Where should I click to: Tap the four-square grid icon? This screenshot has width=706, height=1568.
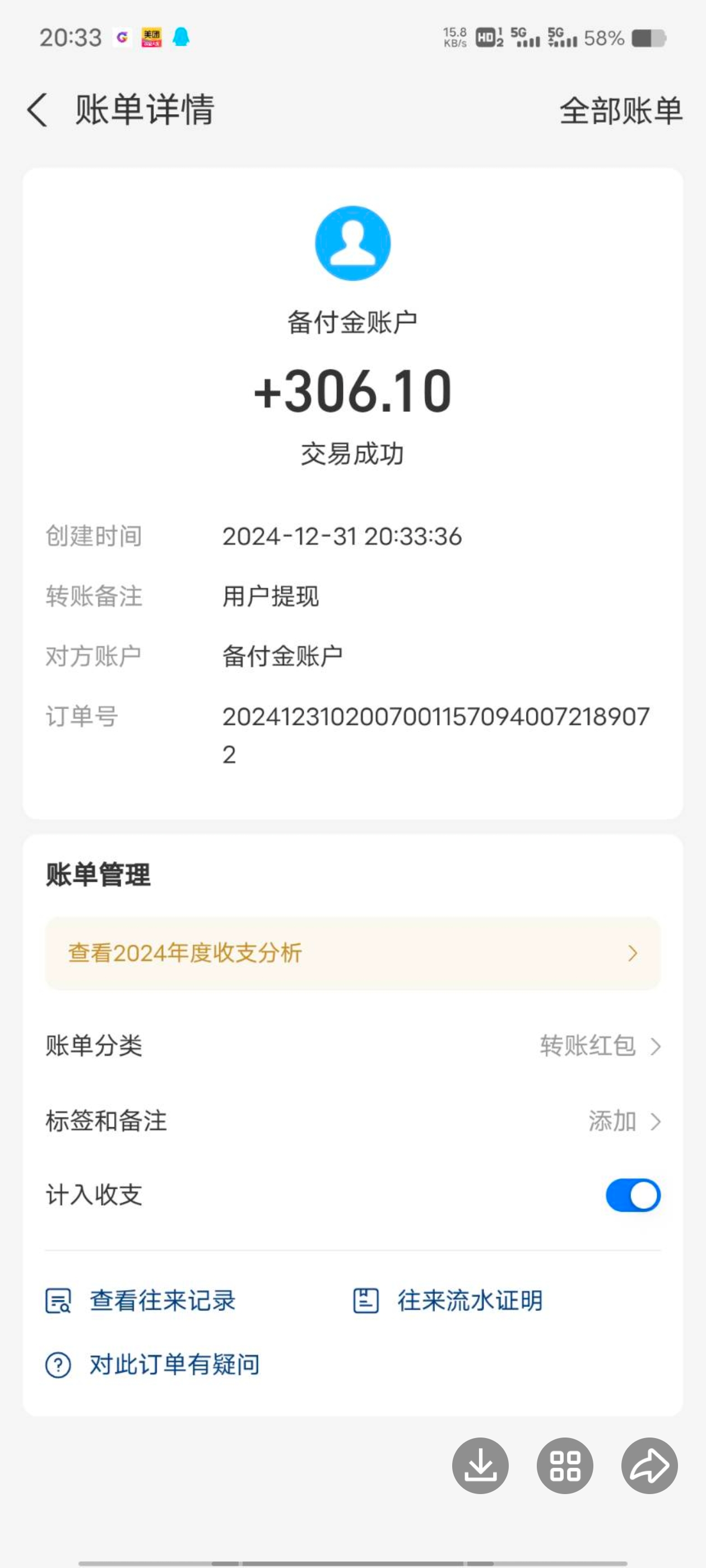565,1466
